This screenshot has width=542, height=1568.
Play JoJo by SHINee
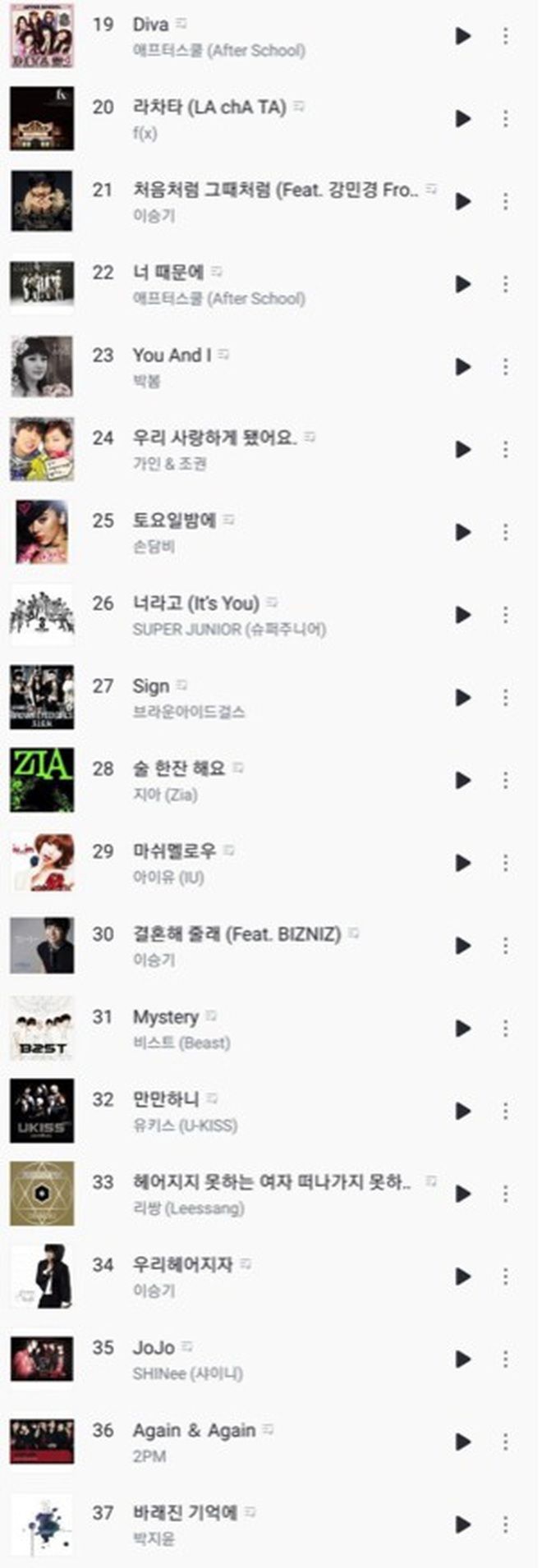point(463,1359)
